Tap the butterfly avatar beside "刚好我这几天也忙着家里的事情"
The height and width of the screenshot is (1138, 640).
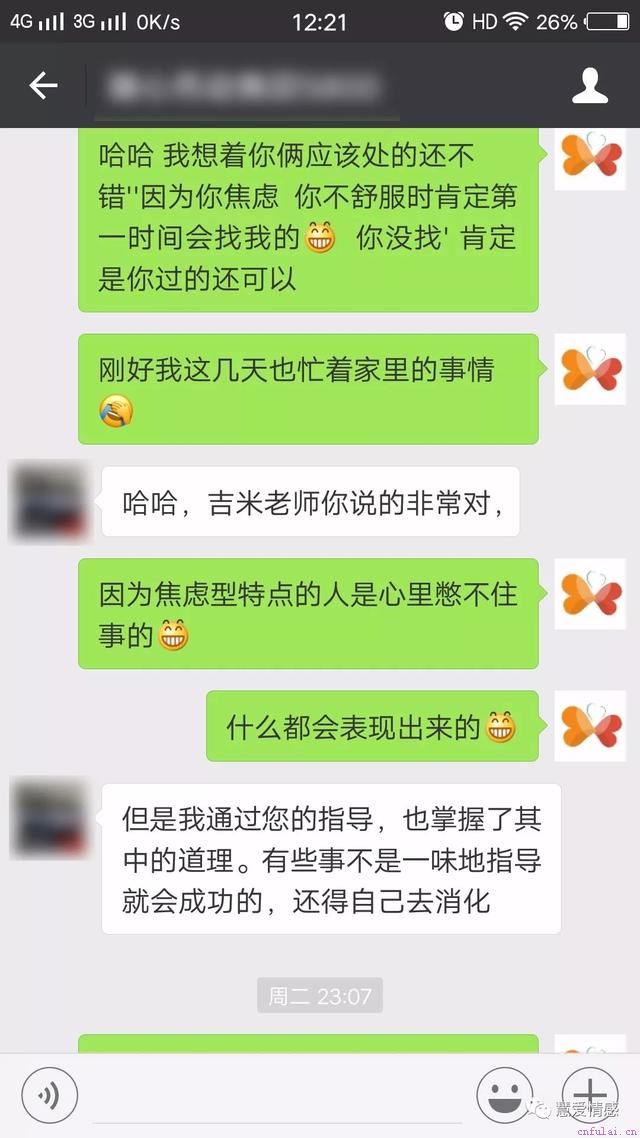click(590, 369)
